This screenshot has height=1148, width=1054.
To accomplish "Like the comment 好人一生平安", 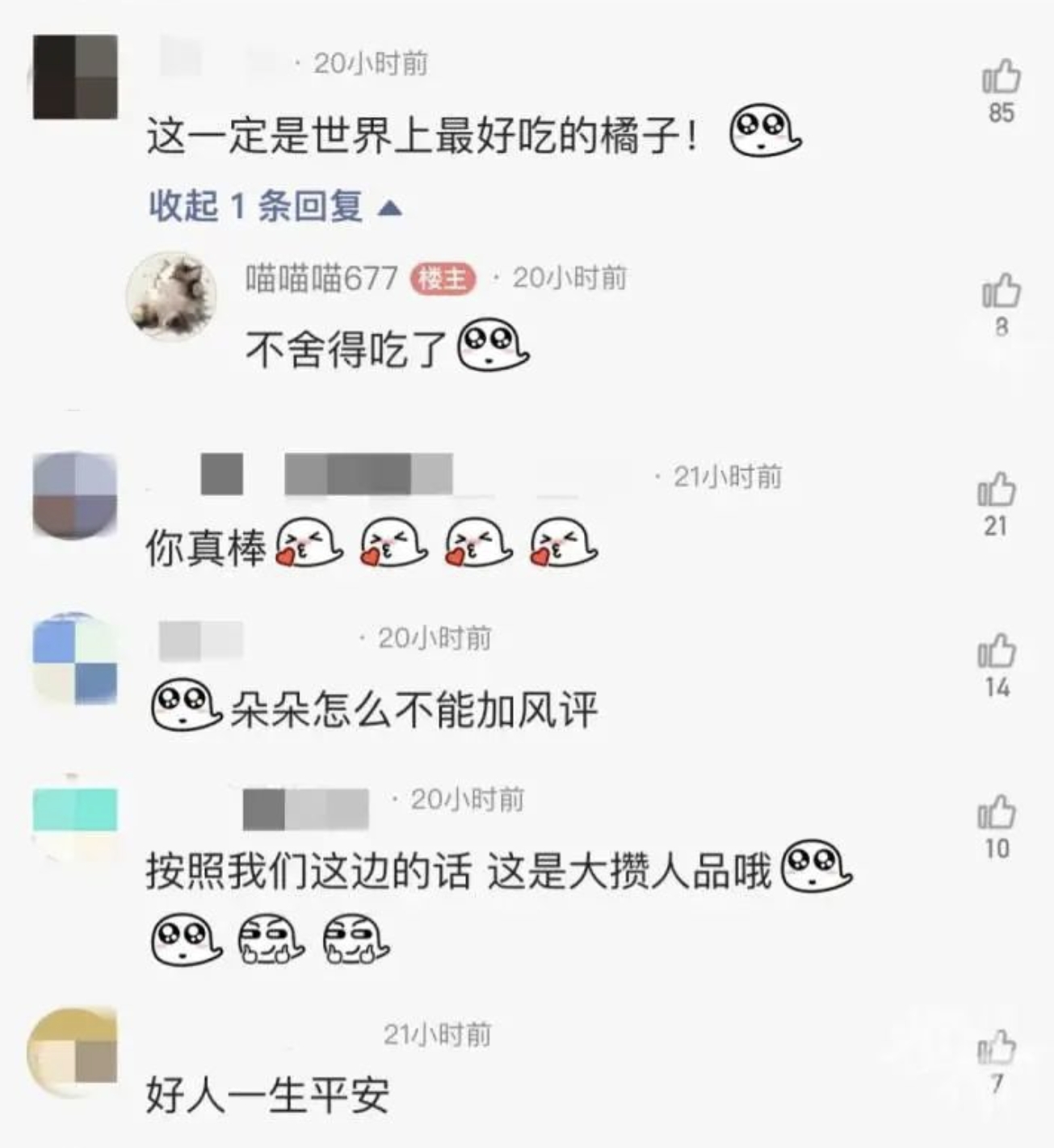I will click(x=996, y=1049).
